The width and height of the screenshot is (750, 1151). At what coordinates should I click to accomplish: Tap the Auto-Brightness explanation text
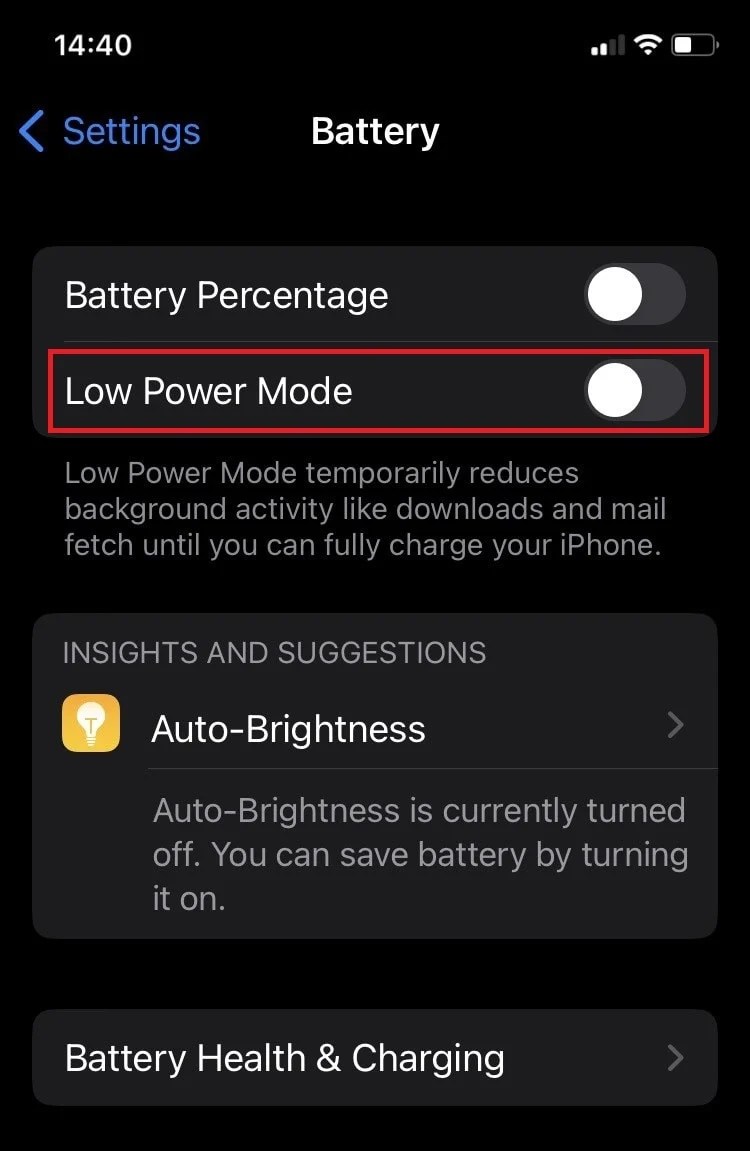tap(418, 854)
